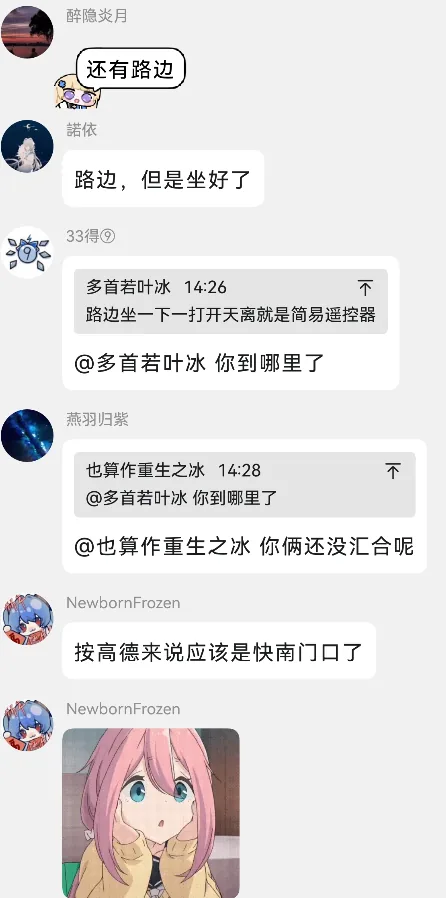446x898 pixels.
Task: Open 燕羽归紫's profile avatar
Action: (27, 435)
